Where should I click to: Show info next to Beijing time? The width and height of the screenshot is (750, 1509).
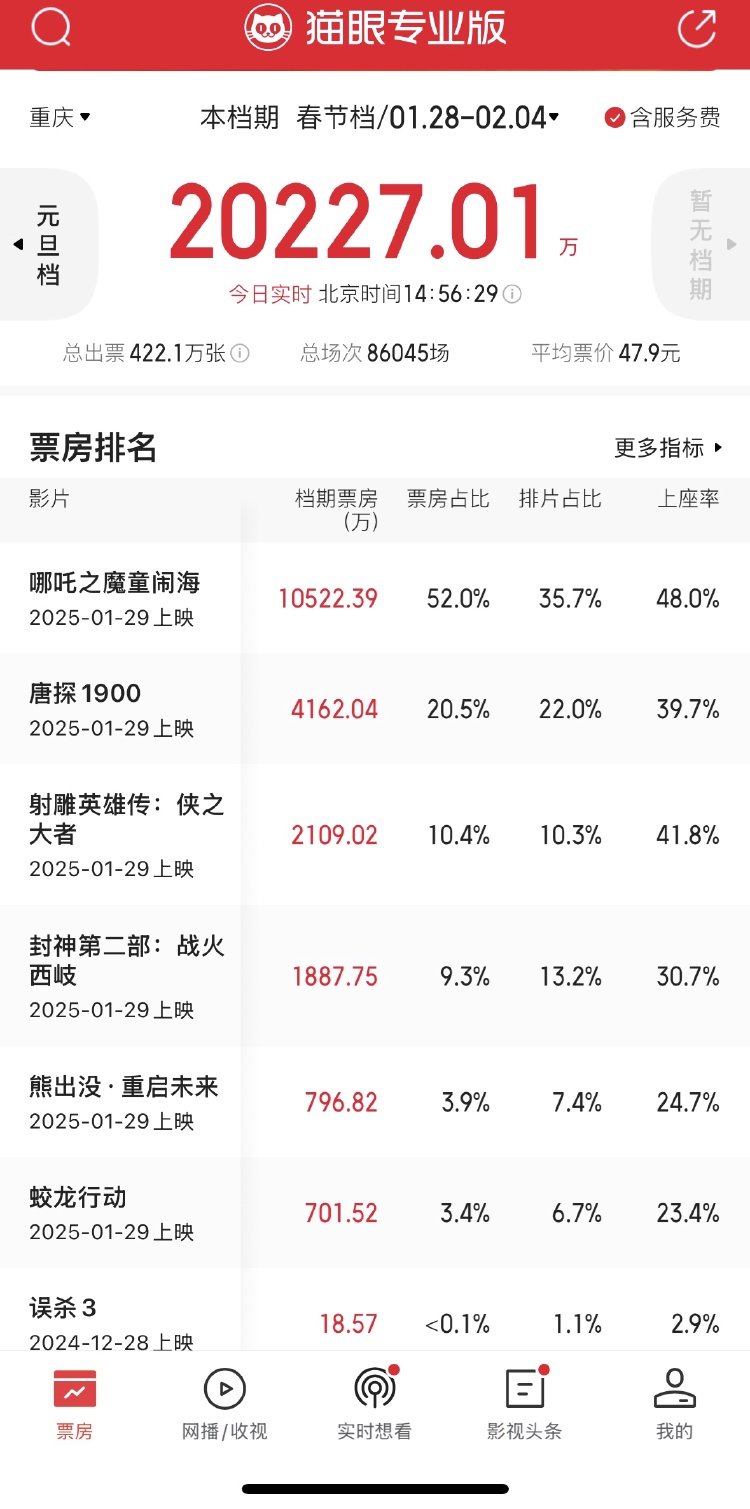[512, 294]
